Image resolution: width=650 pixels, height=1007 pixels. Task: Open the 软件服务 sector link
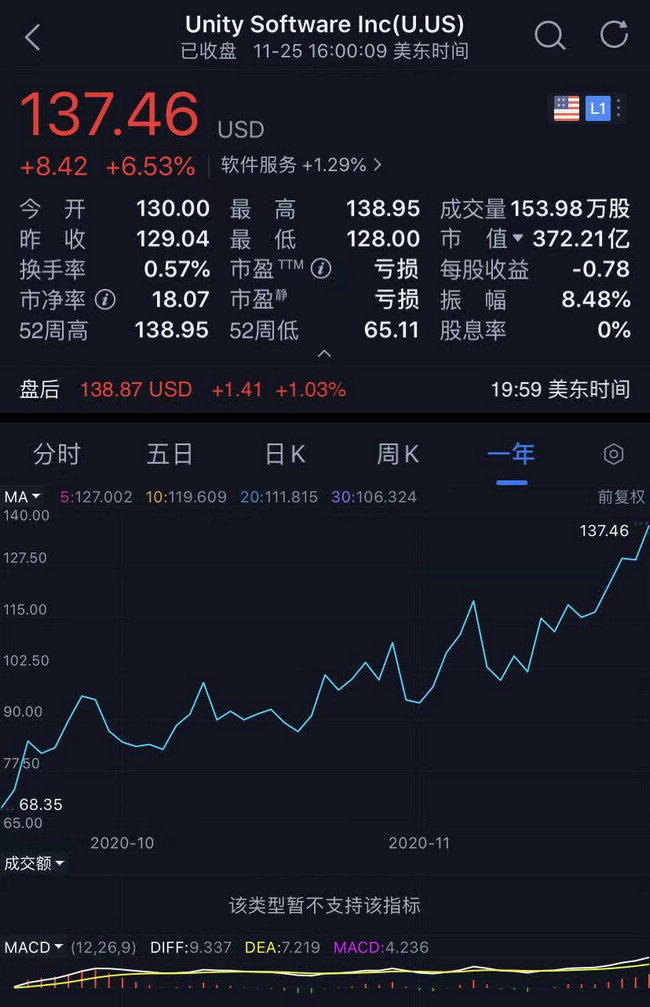(x=301, y=165)
